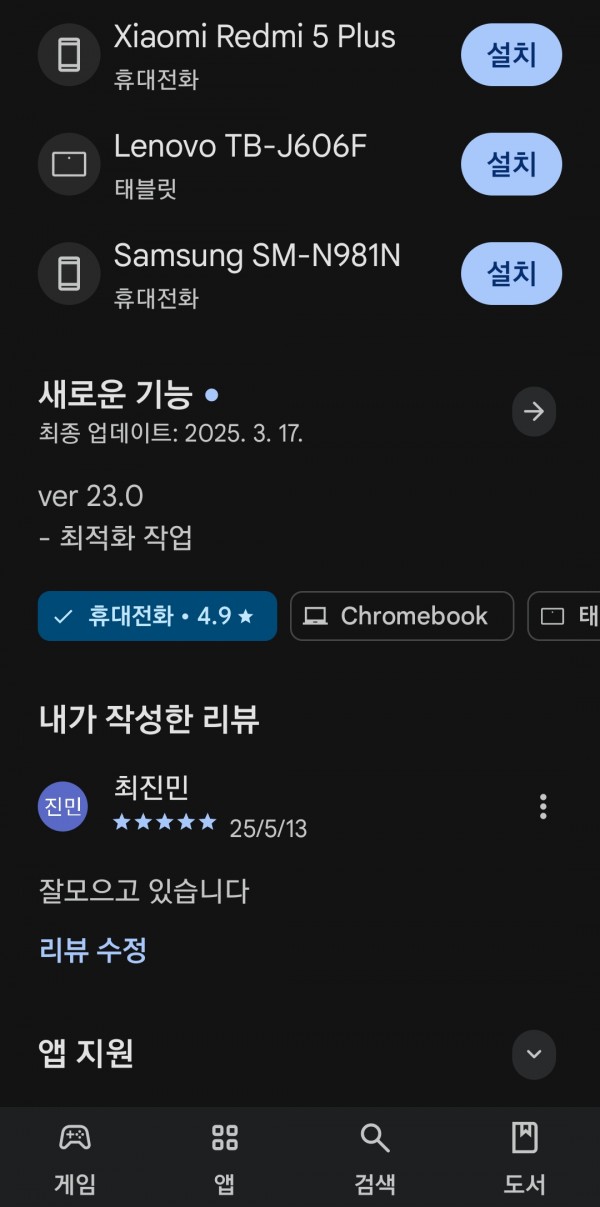
Task: Select the Chromebook chip
Action: 402,616
